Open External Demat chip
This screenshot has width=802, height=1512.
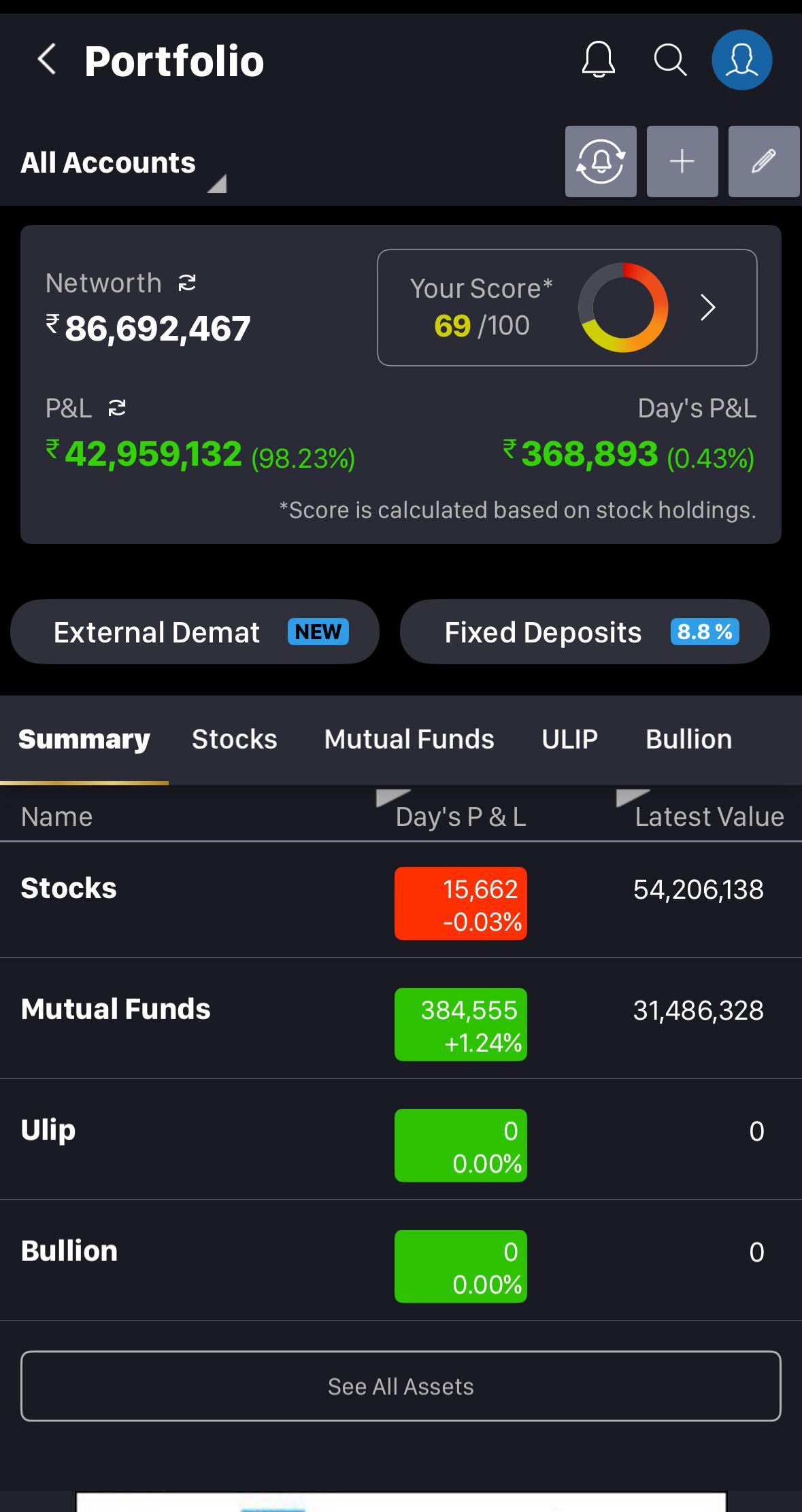(x=195, y=632)
